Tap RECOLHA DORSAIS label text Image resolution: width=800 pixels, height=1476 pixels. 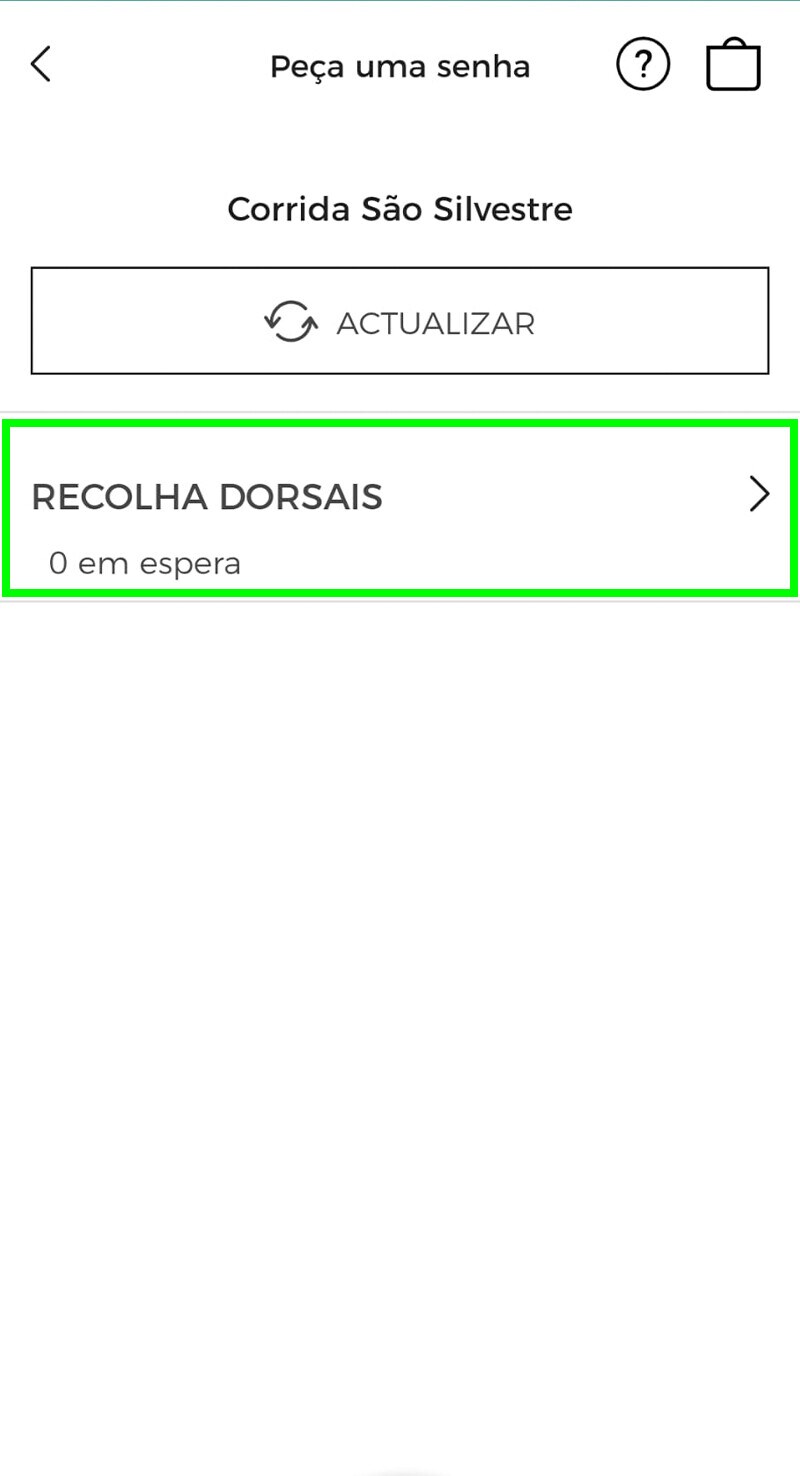click(207, 496)
